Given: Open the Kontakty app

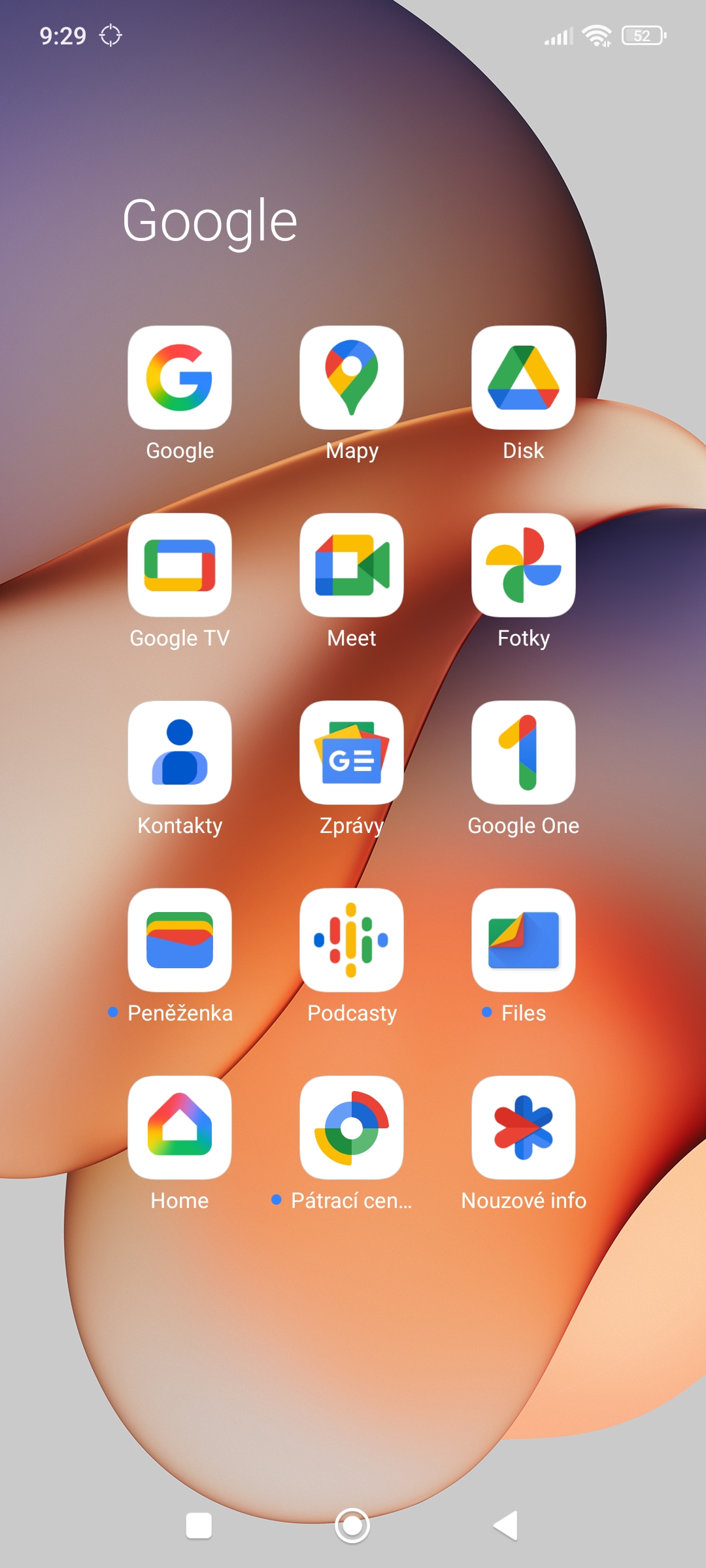Looking at the screenshot, I should (x=180, y=753).
